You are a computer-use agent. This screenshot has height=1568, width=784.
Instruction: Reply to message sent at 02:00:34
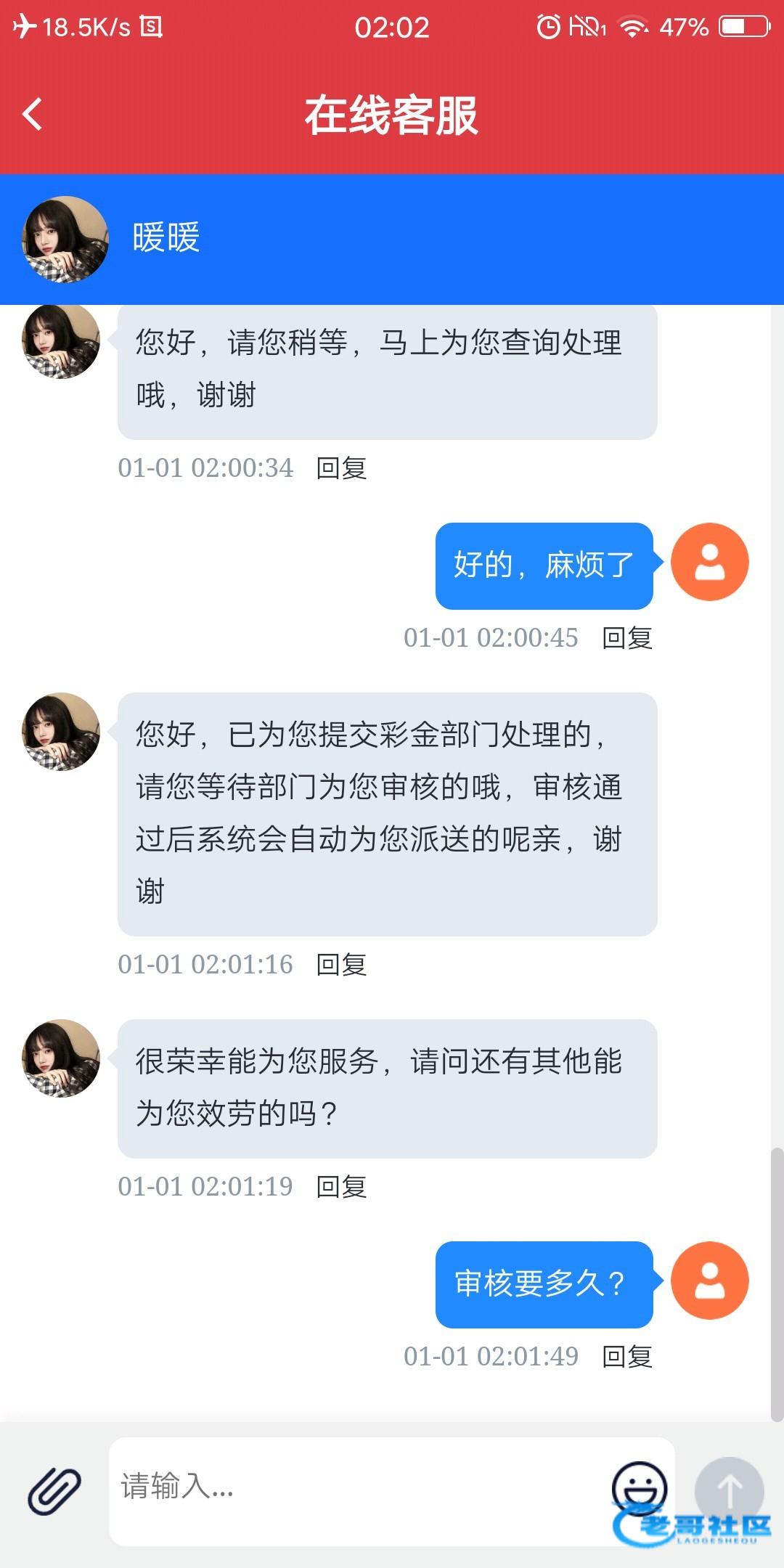point(341,468)
